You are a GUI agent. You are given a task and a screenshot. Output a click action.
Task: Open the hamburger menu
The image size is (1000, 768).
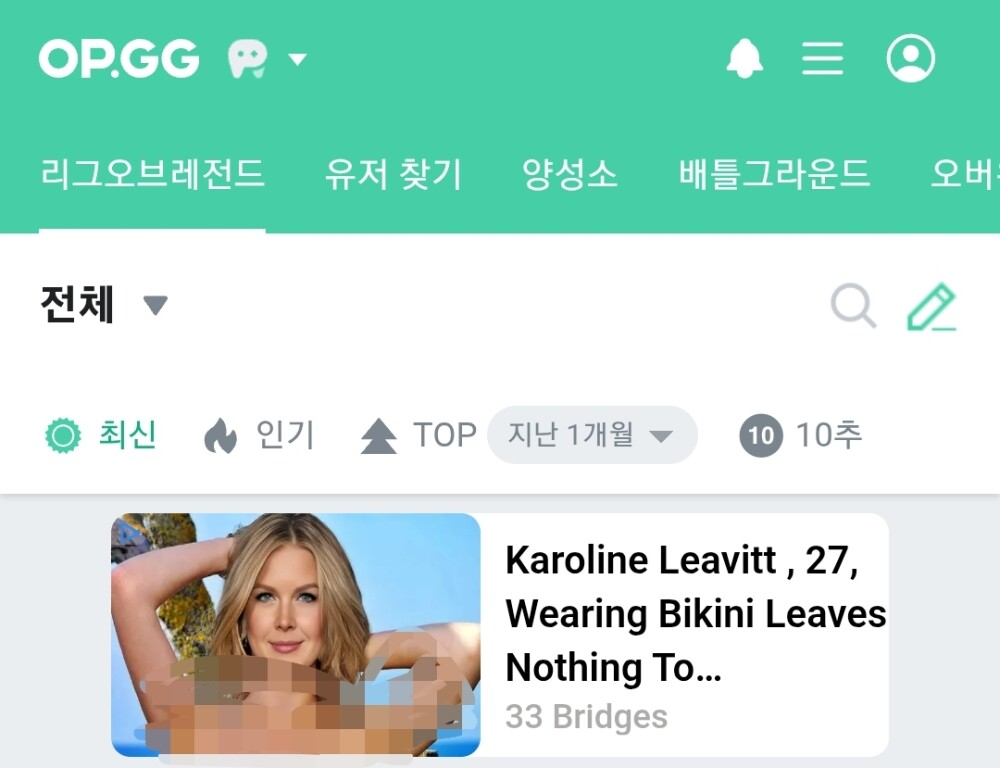(x=823, y=59)
